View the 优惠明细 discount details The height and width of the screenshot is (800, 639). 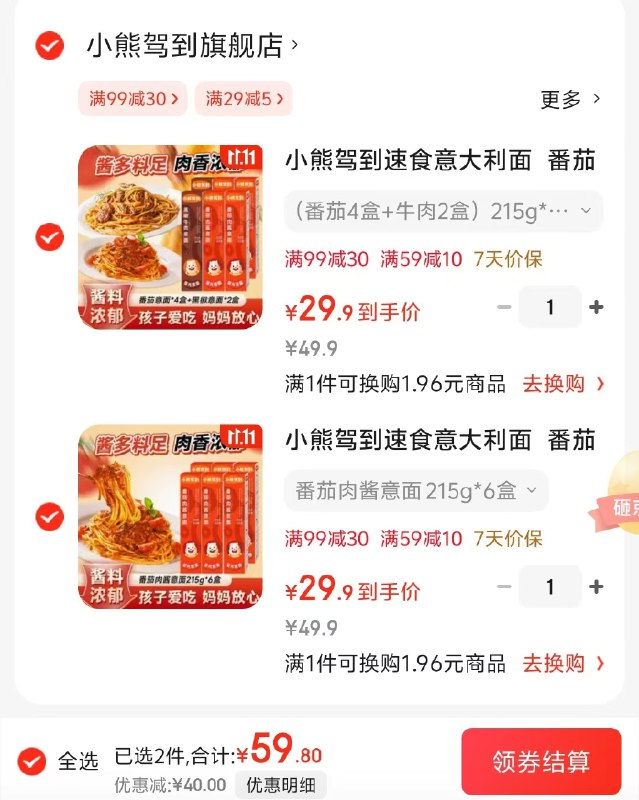coord(280,785)
